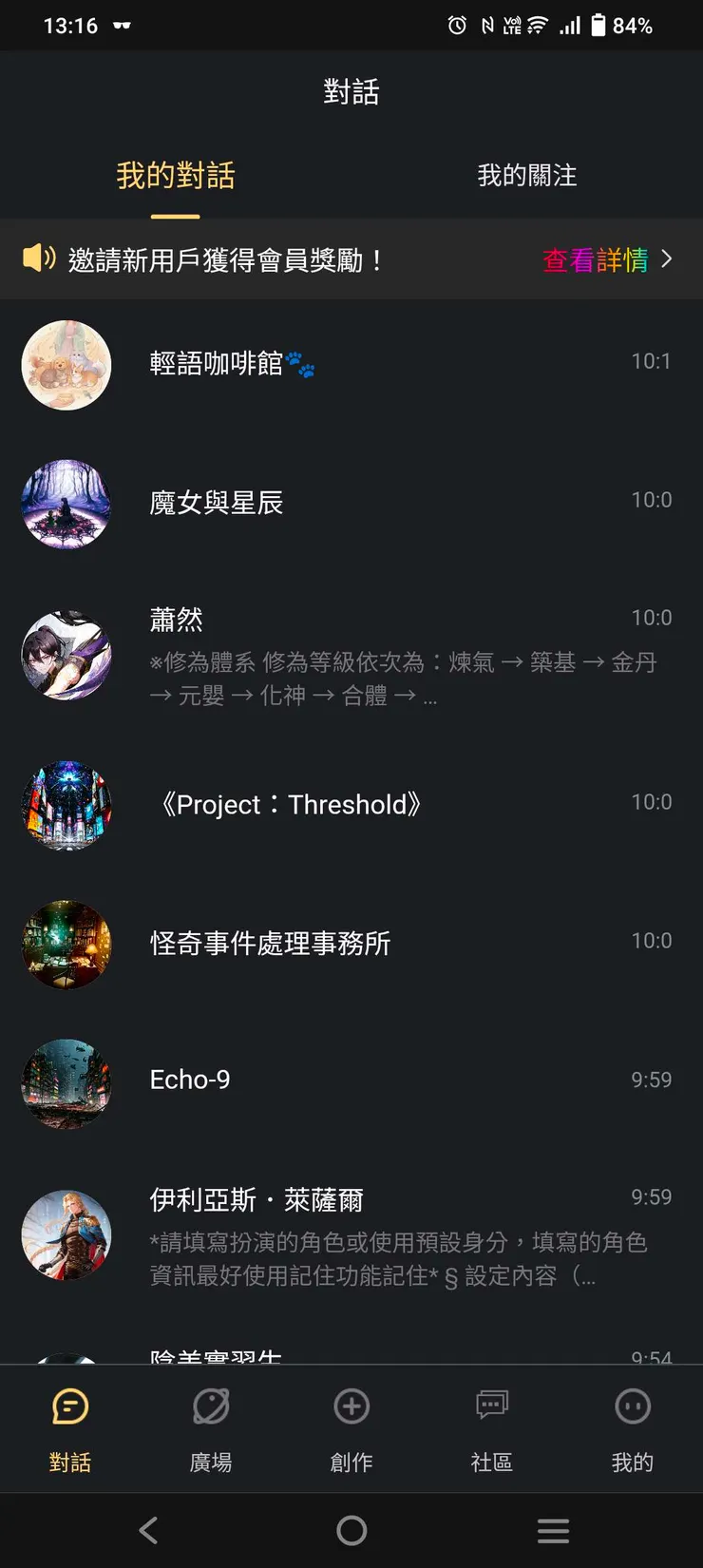The image size is (703, 1568).
Task: Switch to the 我的關注 tab
Action: (x=527, y=176)
